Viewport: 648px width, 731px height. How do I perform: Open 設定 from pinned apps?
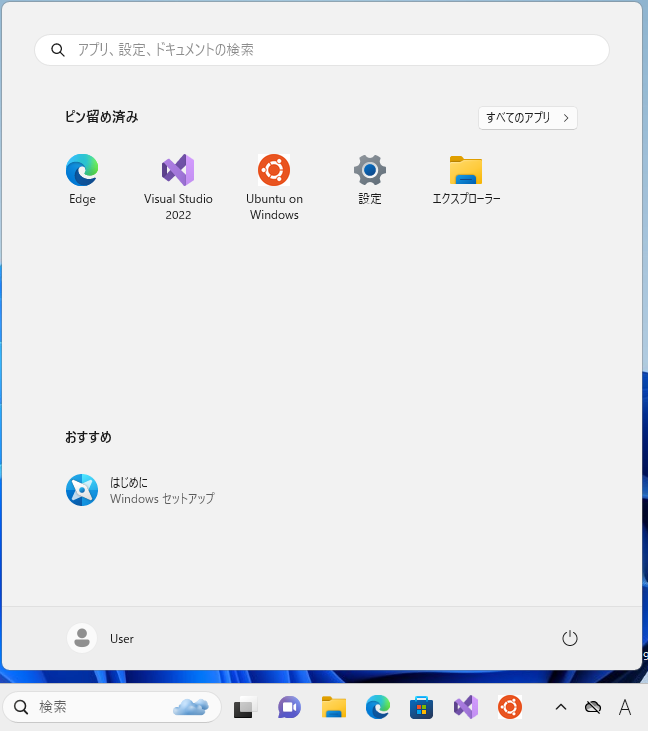(x=370, y=180)
